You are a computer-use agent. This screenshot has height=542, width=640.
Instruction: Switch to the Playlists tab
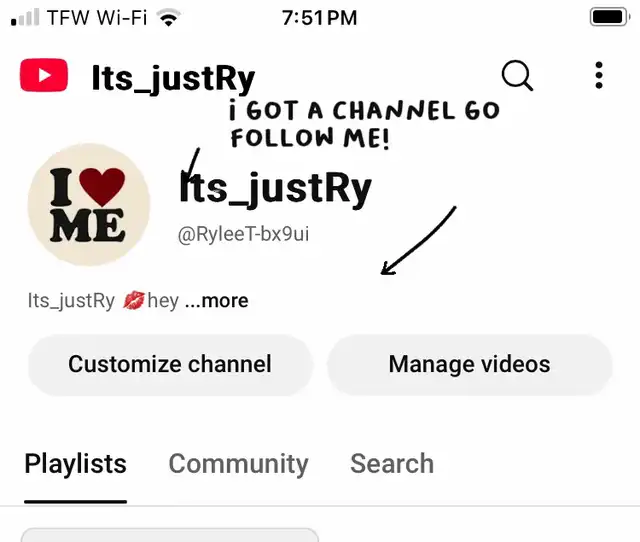click(x=76, y=464)
